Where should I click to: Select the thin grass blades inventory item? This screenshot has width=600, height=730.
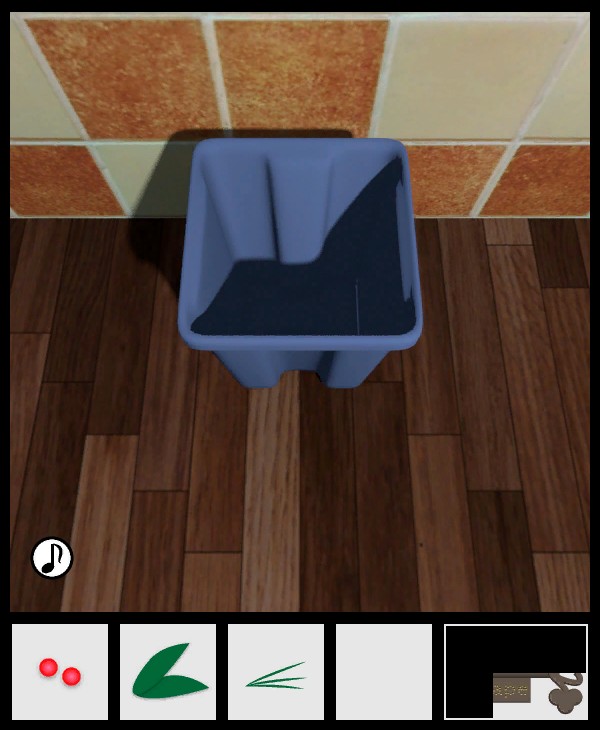[276, 672]
